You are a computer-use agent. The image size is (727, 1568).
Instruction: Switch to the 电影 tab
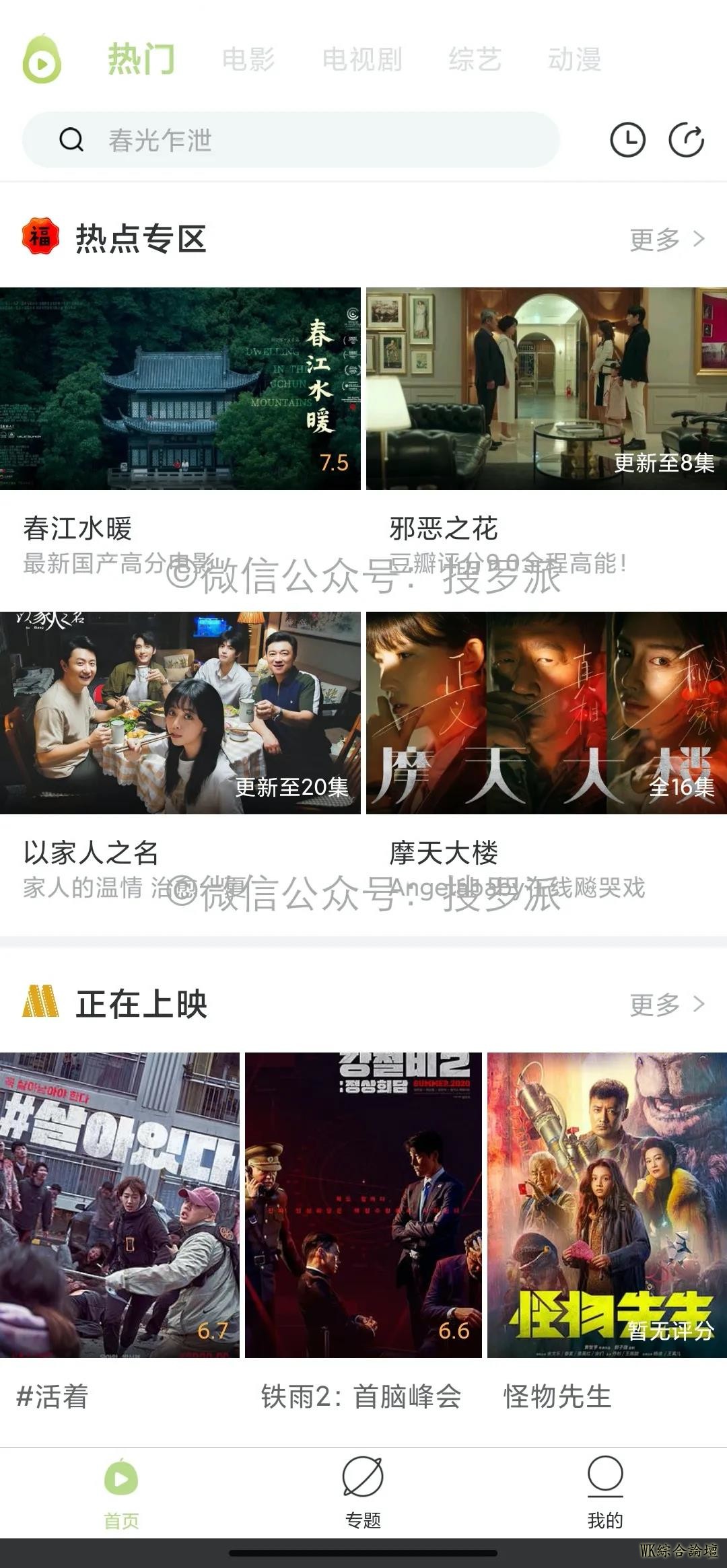(x=248, y=59)
